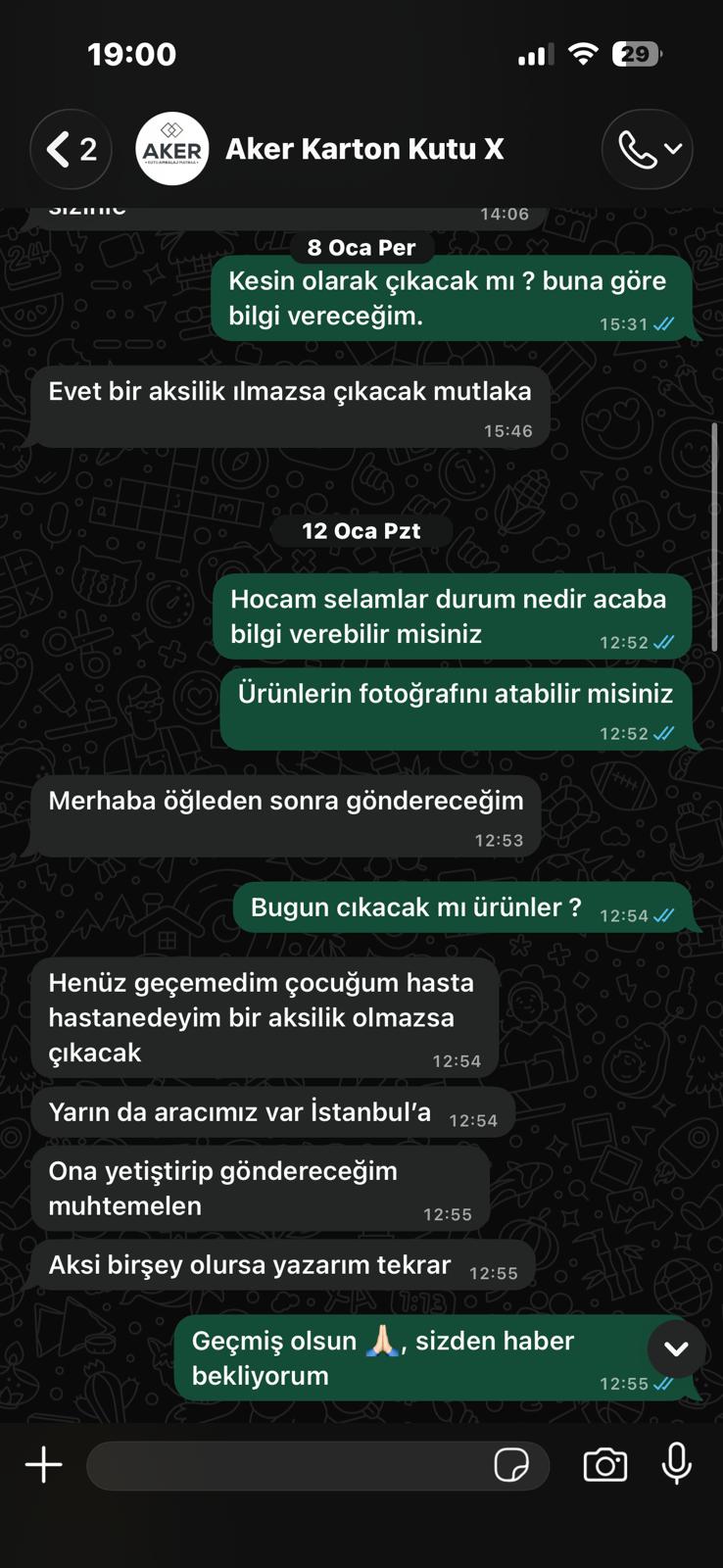Open the camera to take a photo
This screenshot has height=1568, width=723.
pyautogui.click(x=605, y=1465)
